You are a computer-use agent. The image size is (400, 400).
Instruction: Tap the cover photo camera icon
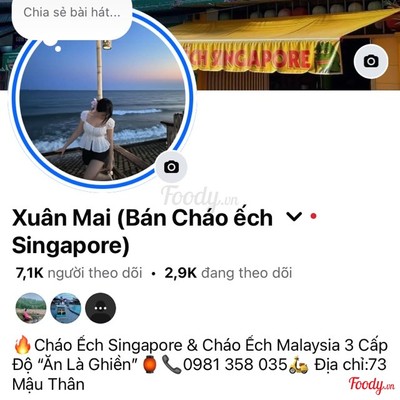coord(371,61)
